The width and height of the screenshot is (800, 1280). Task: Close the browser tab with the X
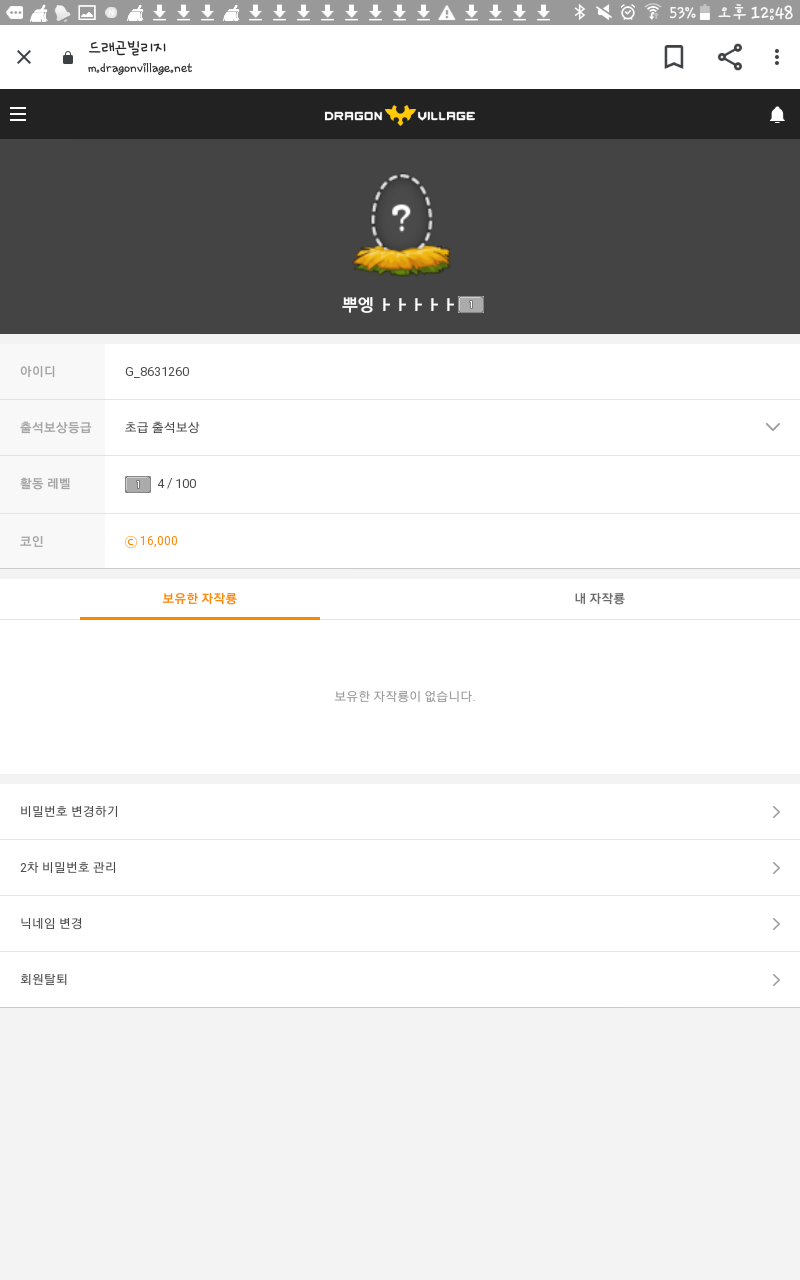click(x=24, y=57)
